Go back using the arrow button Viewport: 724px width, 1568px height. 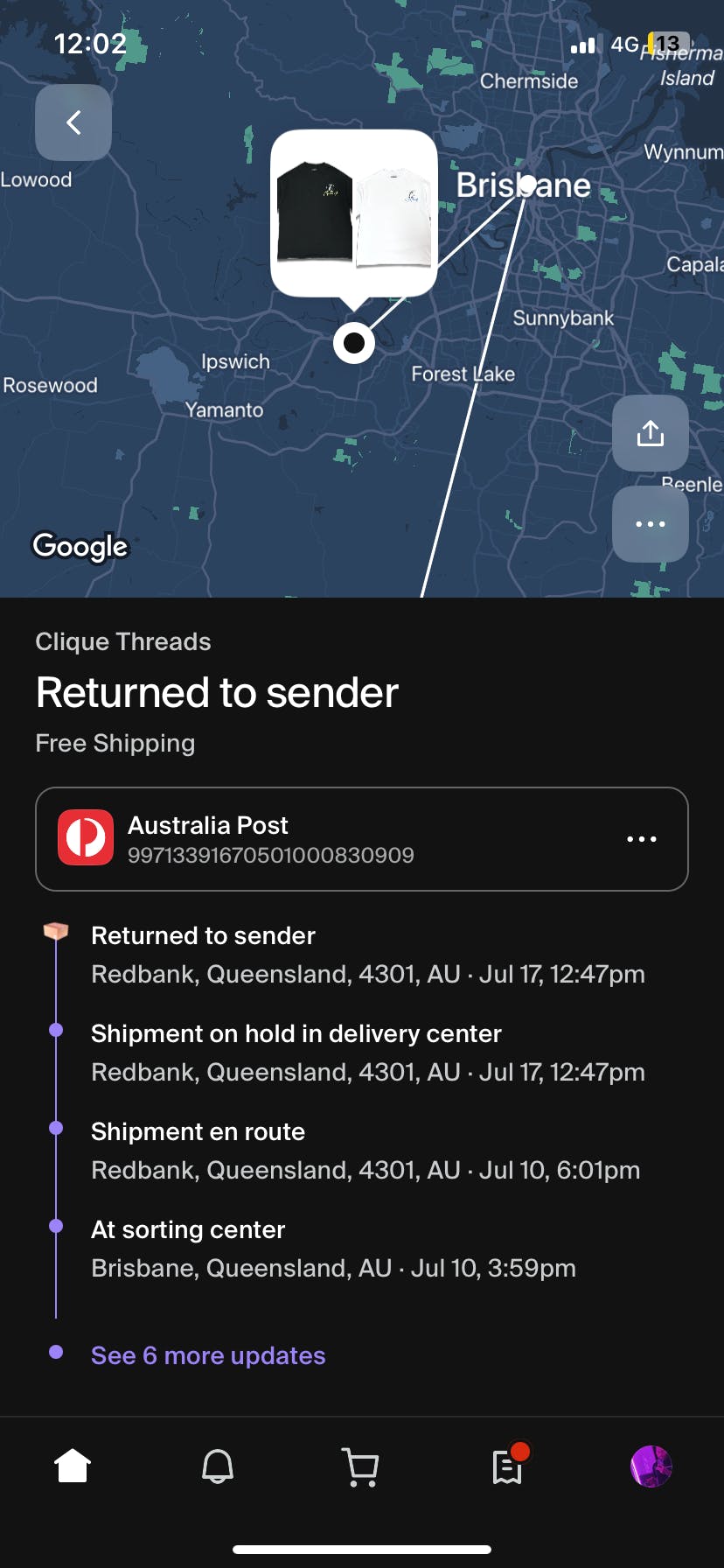tap(73, 122)
